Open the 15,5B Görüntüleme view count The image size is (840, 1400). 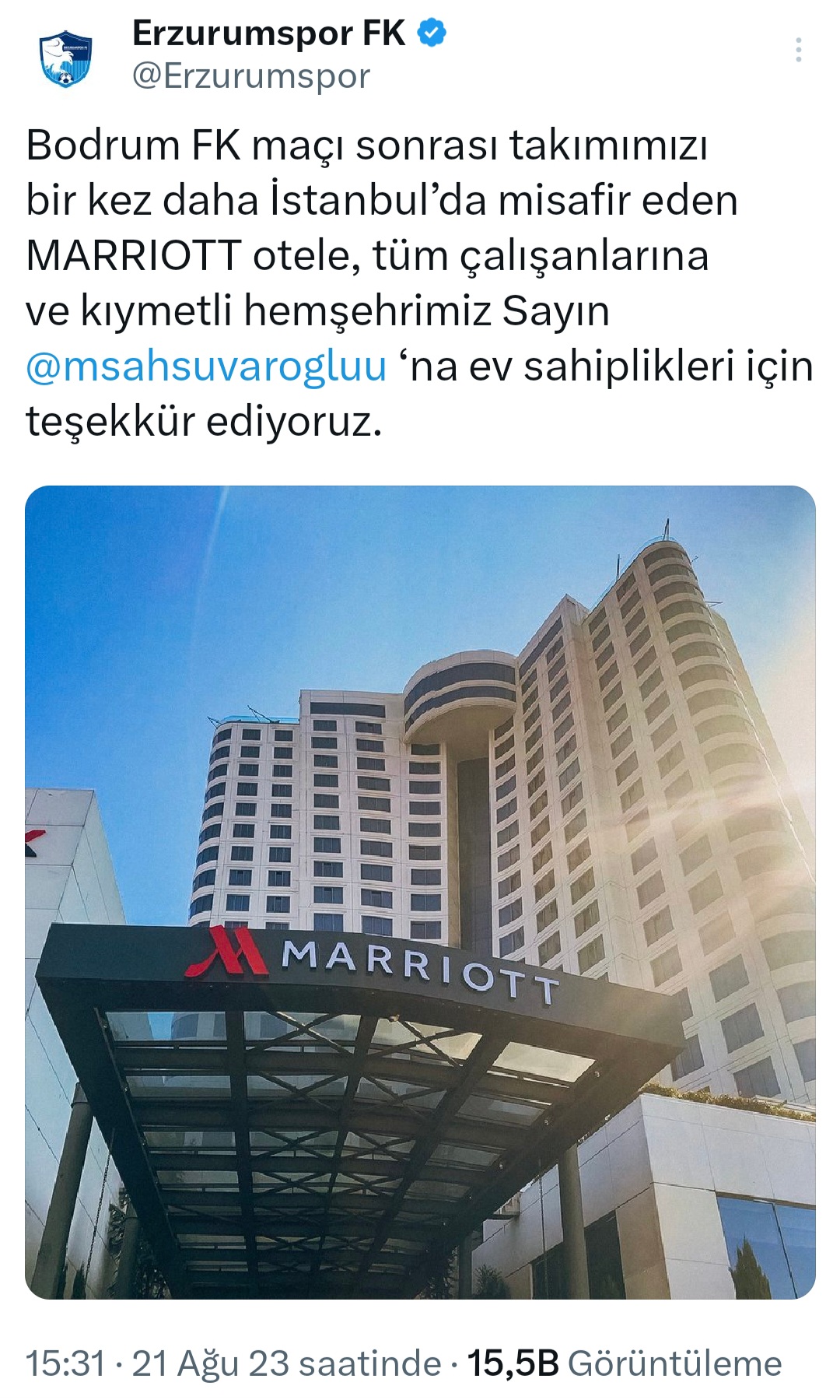point(624,1363)
